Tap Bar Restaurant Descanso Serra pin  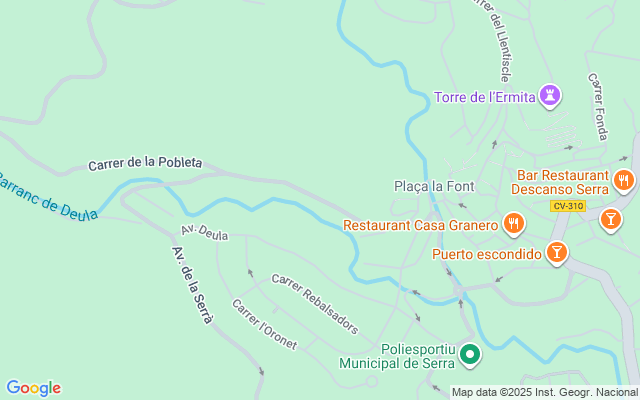(x=624, y=180)
